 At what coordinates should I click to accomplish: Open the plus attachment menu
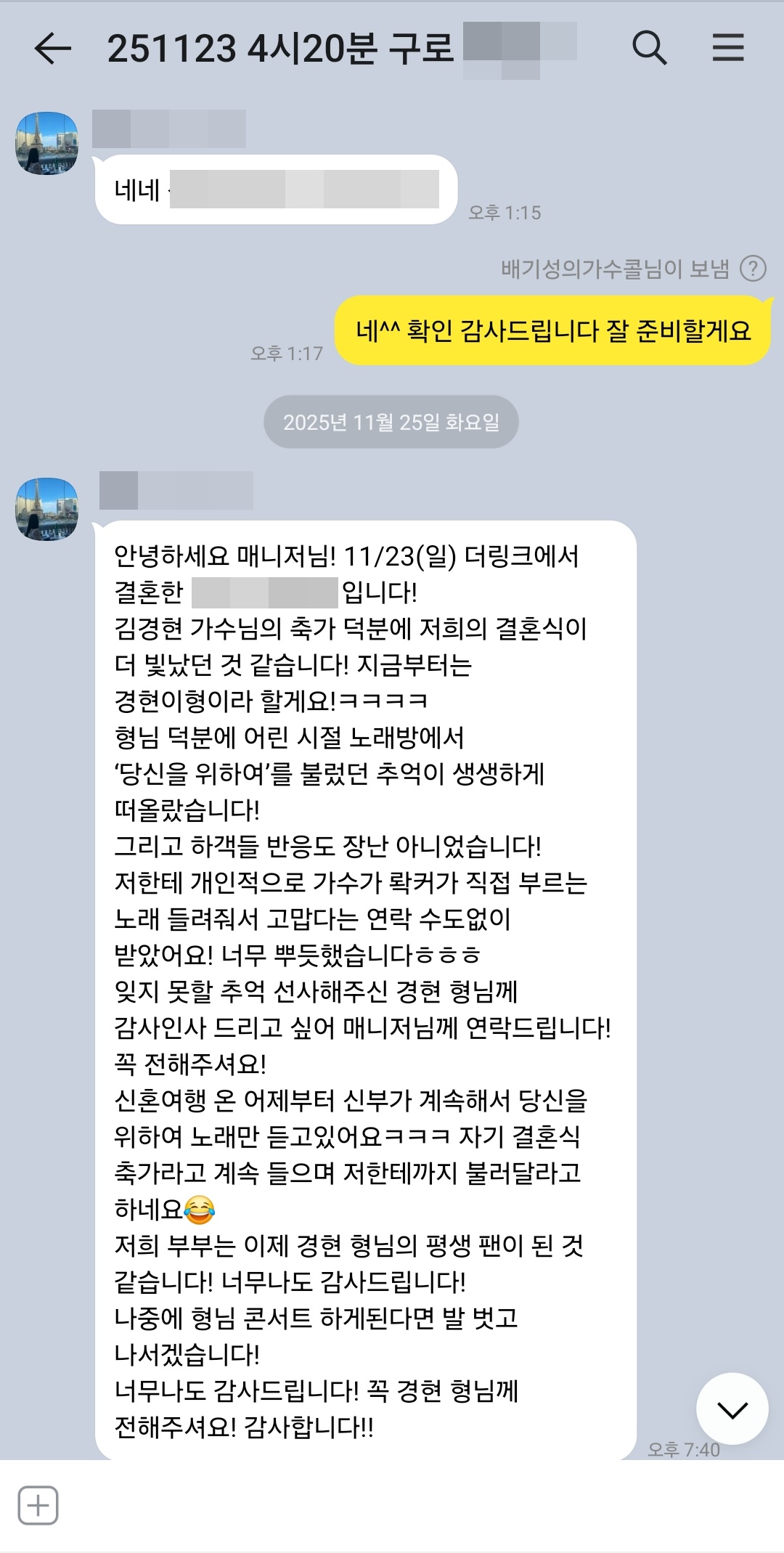click(x=38, y=1505)
